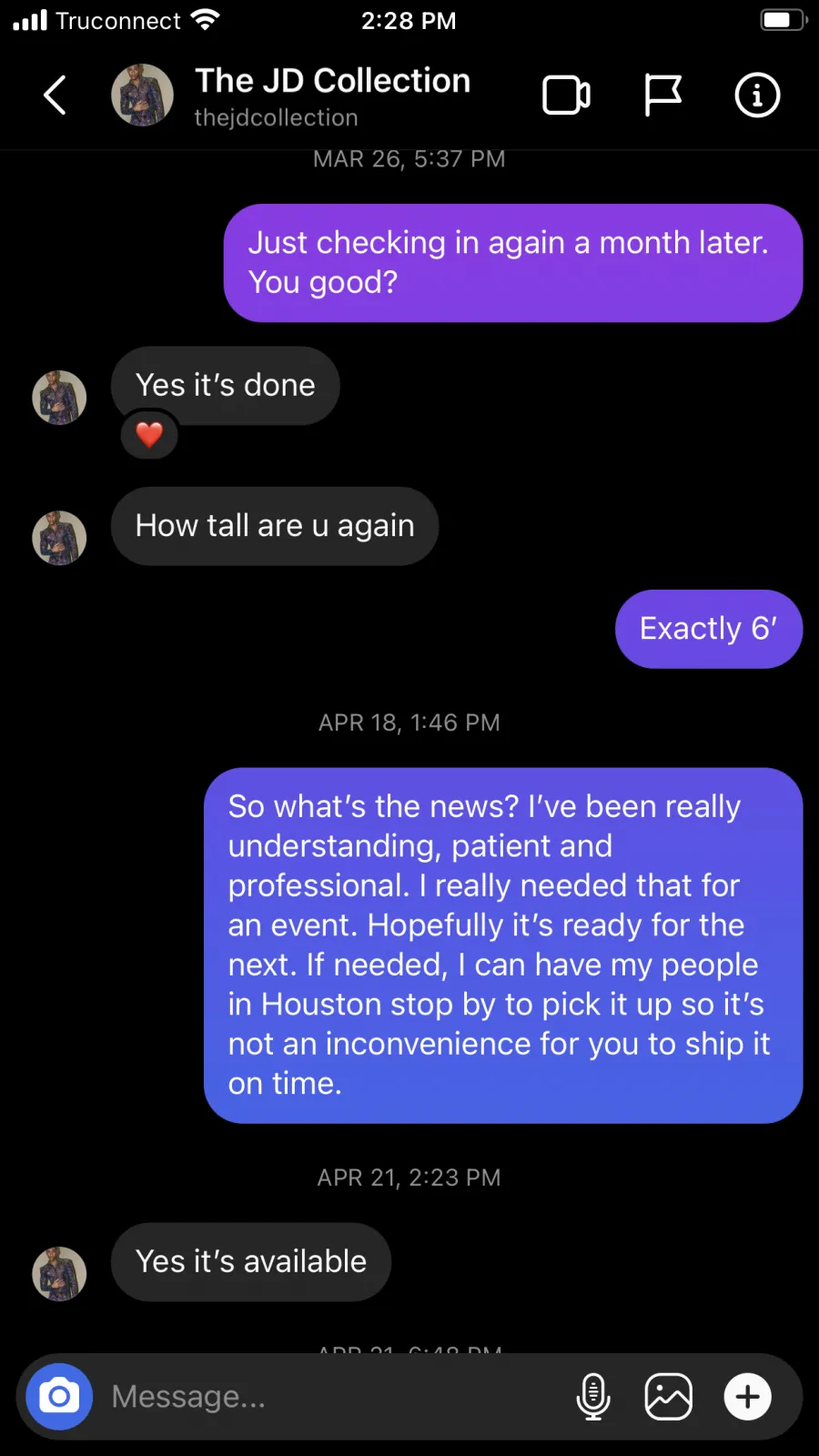Flag this conversation
This screenshot has height=1456, width=819.
click(x=662, y=95)
